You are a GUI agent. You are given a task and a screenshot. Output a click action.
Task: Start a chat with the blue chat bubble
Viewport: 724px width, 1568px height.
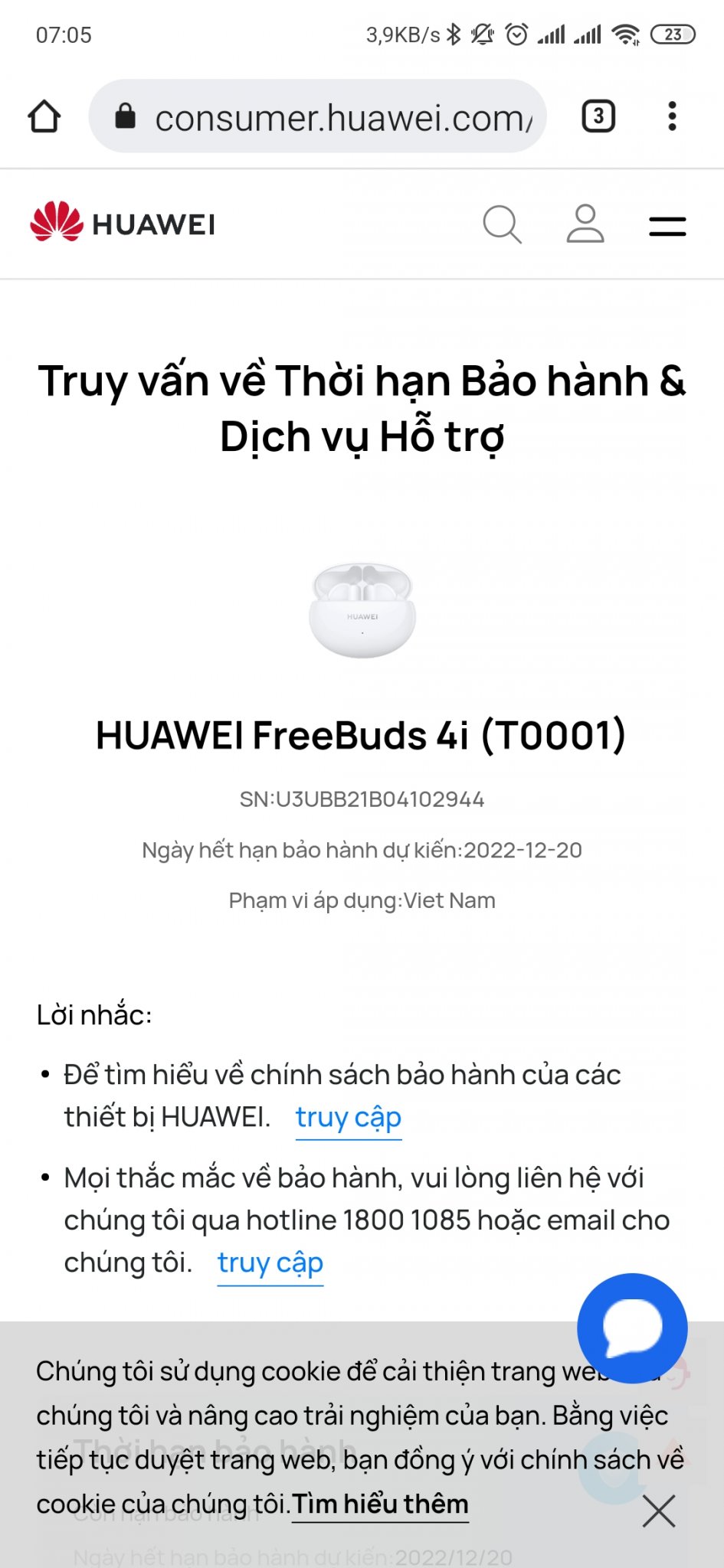(x=632, y=1328)
